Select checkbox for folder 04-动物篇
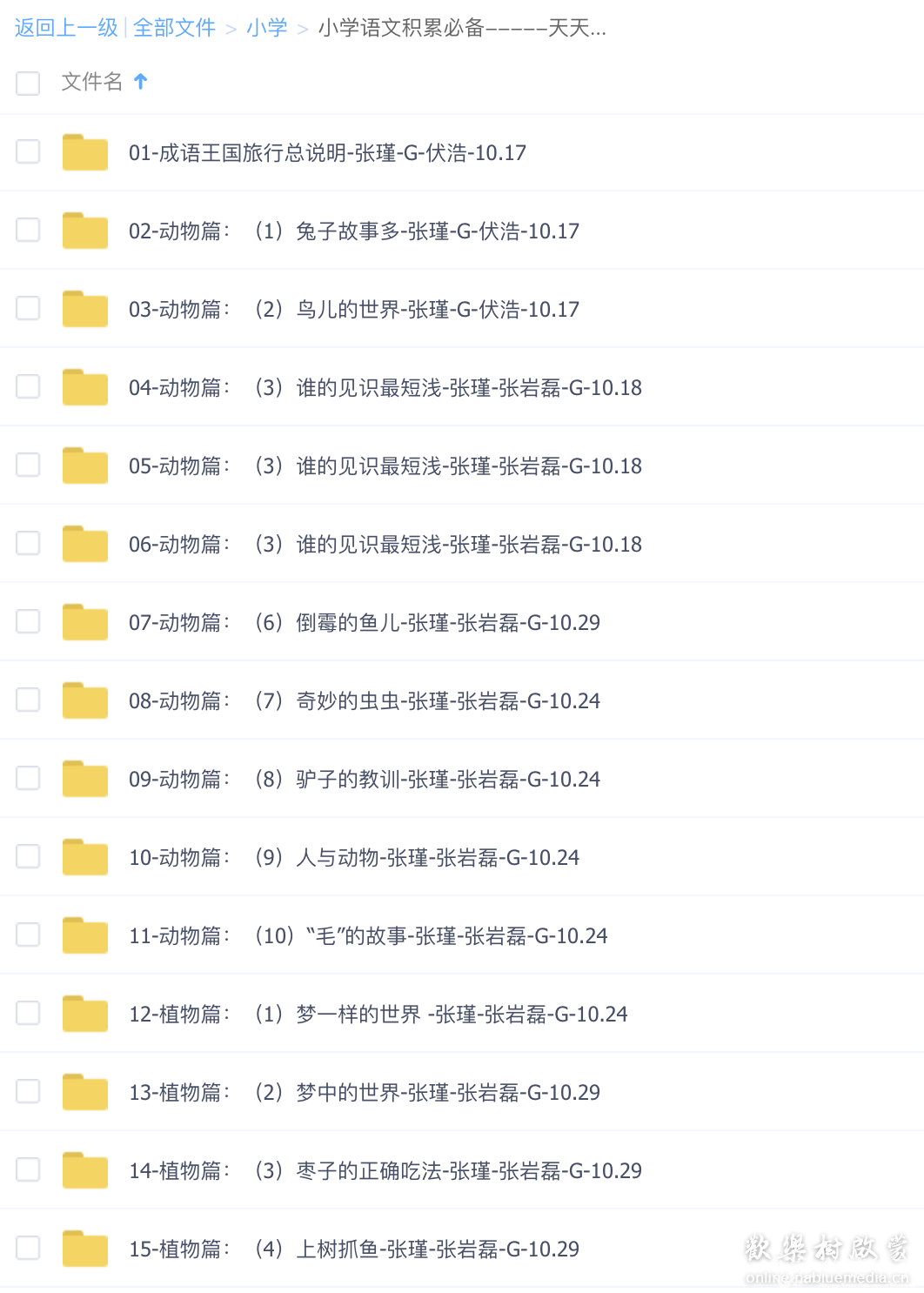The image size is (924, 1293). click(x=28, y=386)
